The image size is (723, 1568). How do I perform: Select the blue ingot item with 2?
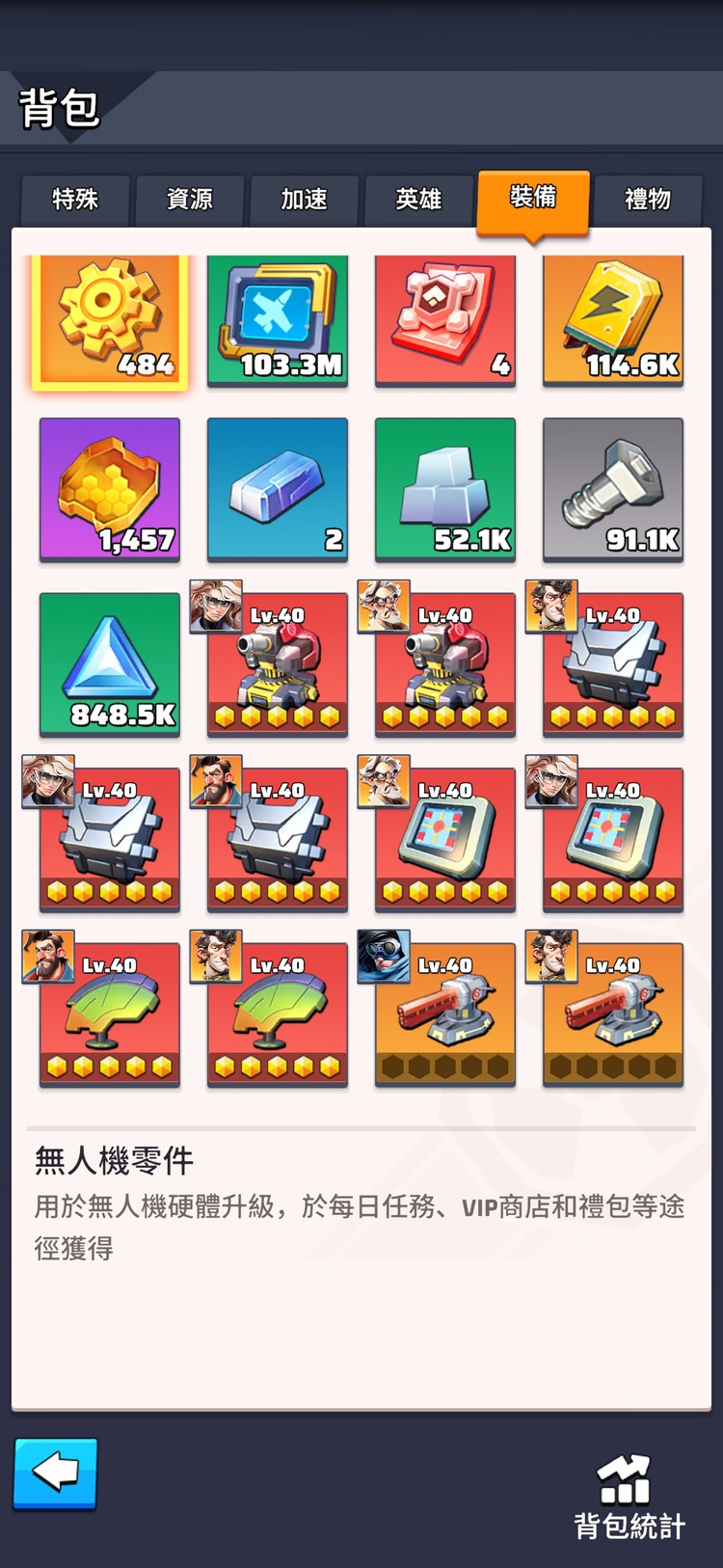point(278,489)
